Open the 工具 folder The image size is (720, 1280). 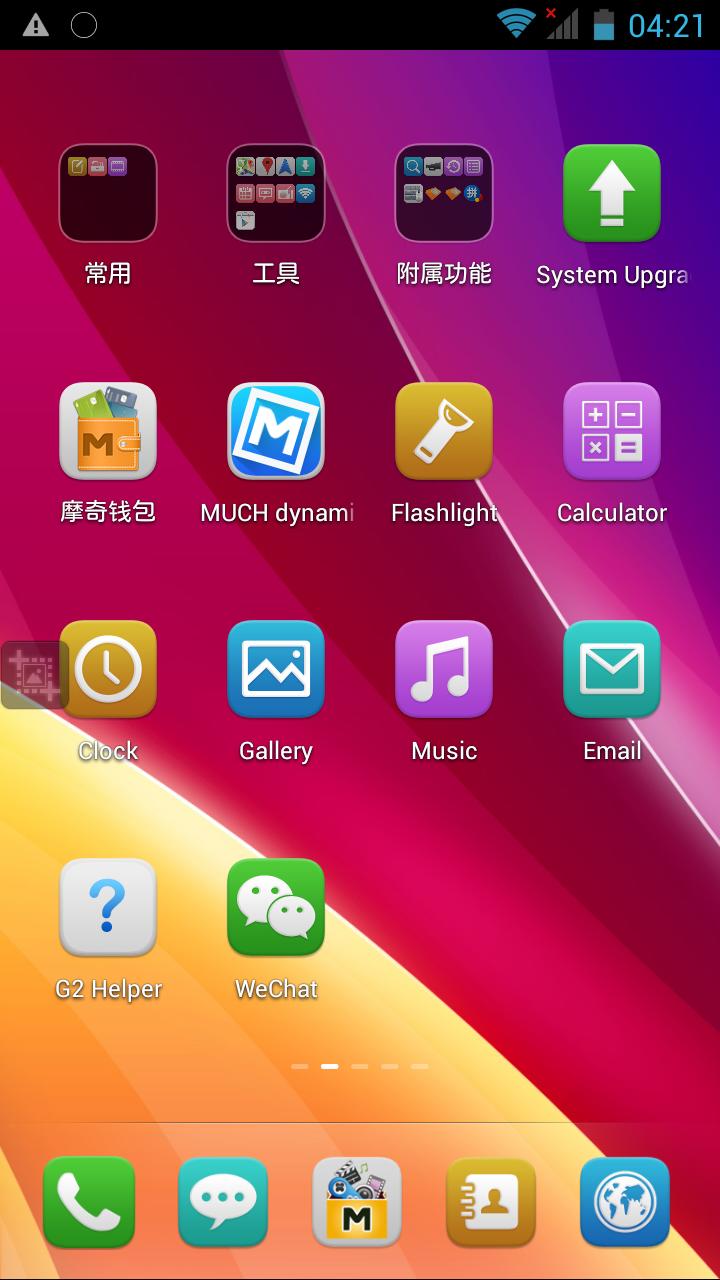pyautogui.click(x=276, y=194)
